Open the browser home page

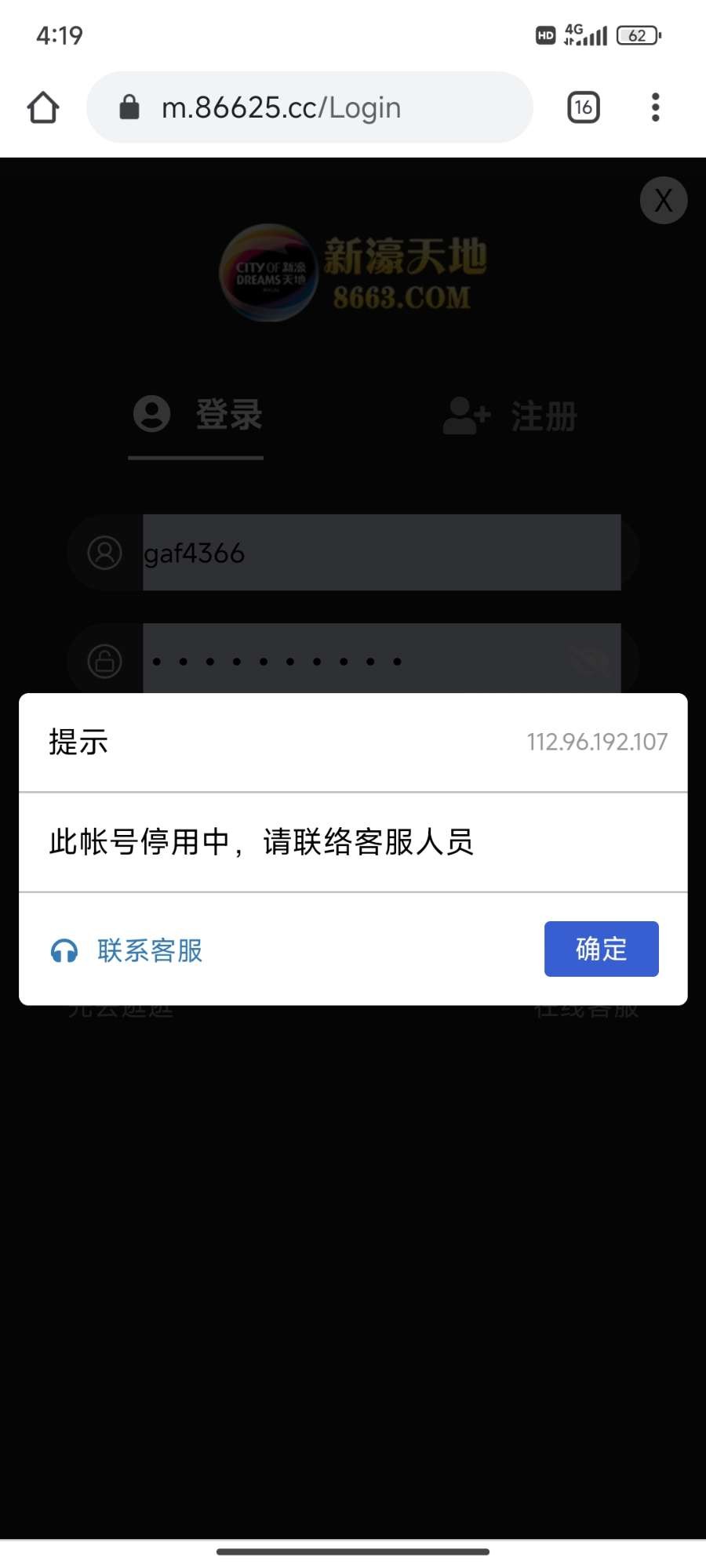point(43,107)
